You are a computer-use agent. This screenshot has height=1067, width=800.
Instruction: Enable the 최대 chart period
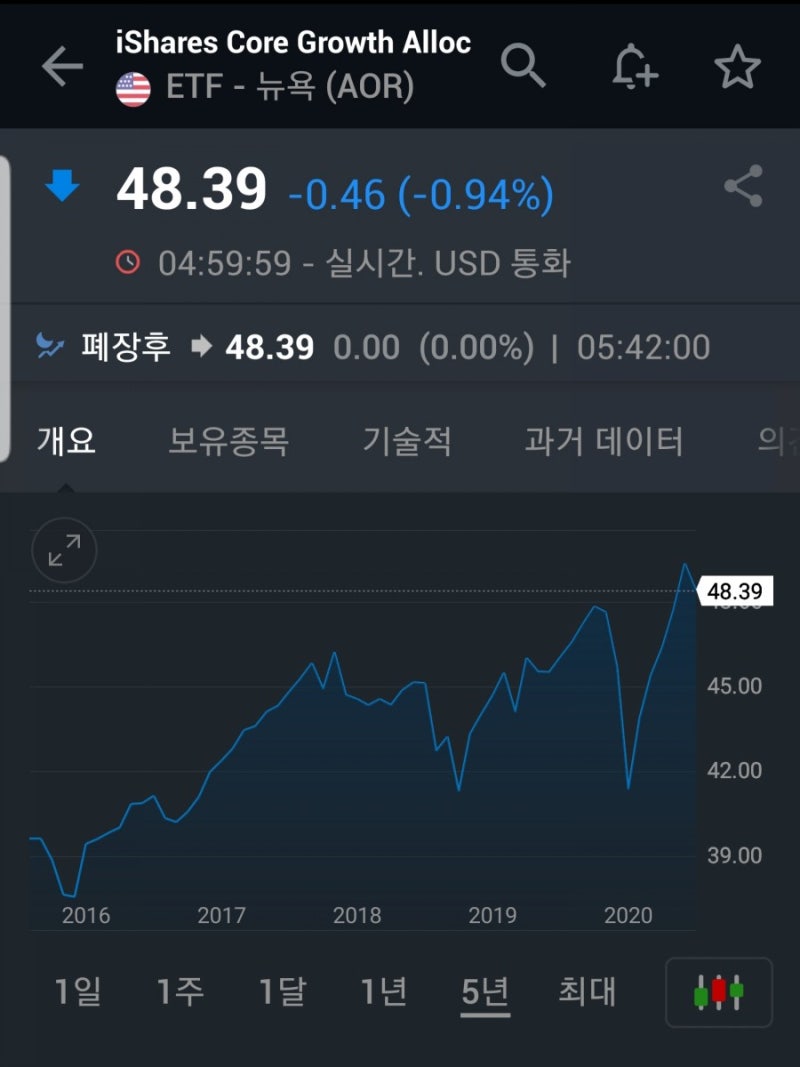(x=587, y=991)
